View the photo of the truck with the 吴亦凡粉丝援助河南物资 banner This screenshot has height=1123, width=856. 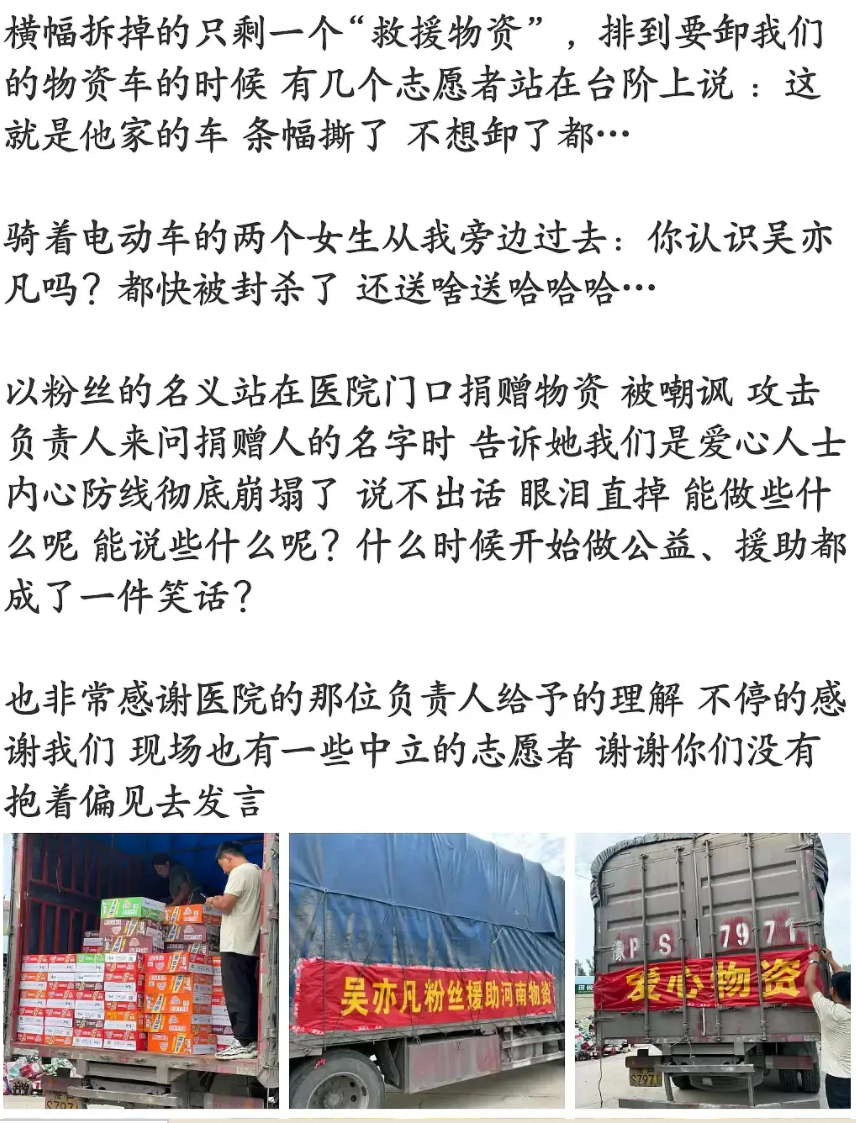tap(427, 970)
